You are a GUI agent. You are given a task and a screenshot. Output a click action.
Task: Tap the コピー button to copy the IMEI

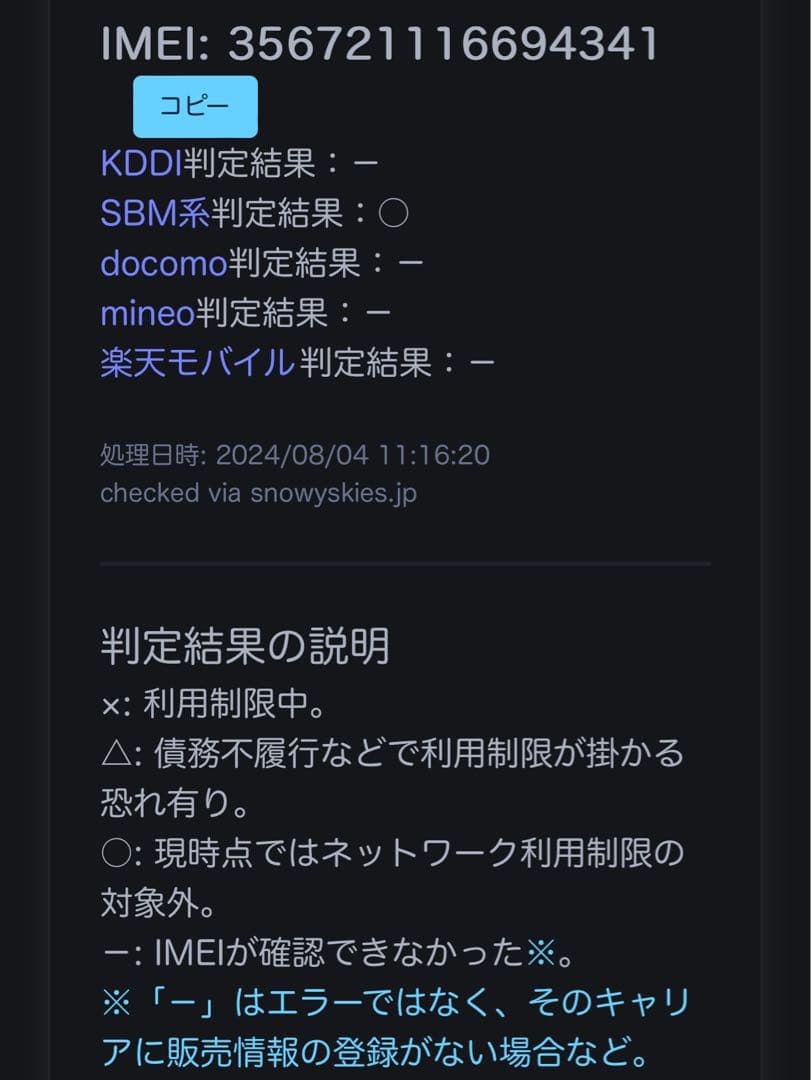195,107
